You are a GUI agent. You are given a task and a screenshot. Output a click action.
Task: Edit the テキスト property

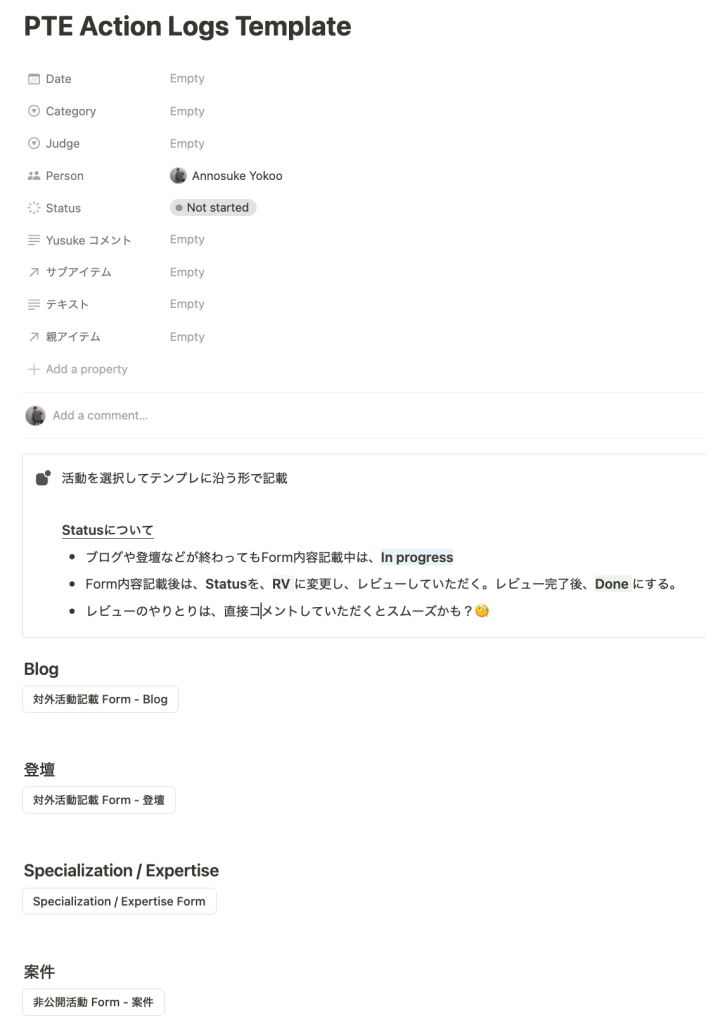tap(187, 304)
